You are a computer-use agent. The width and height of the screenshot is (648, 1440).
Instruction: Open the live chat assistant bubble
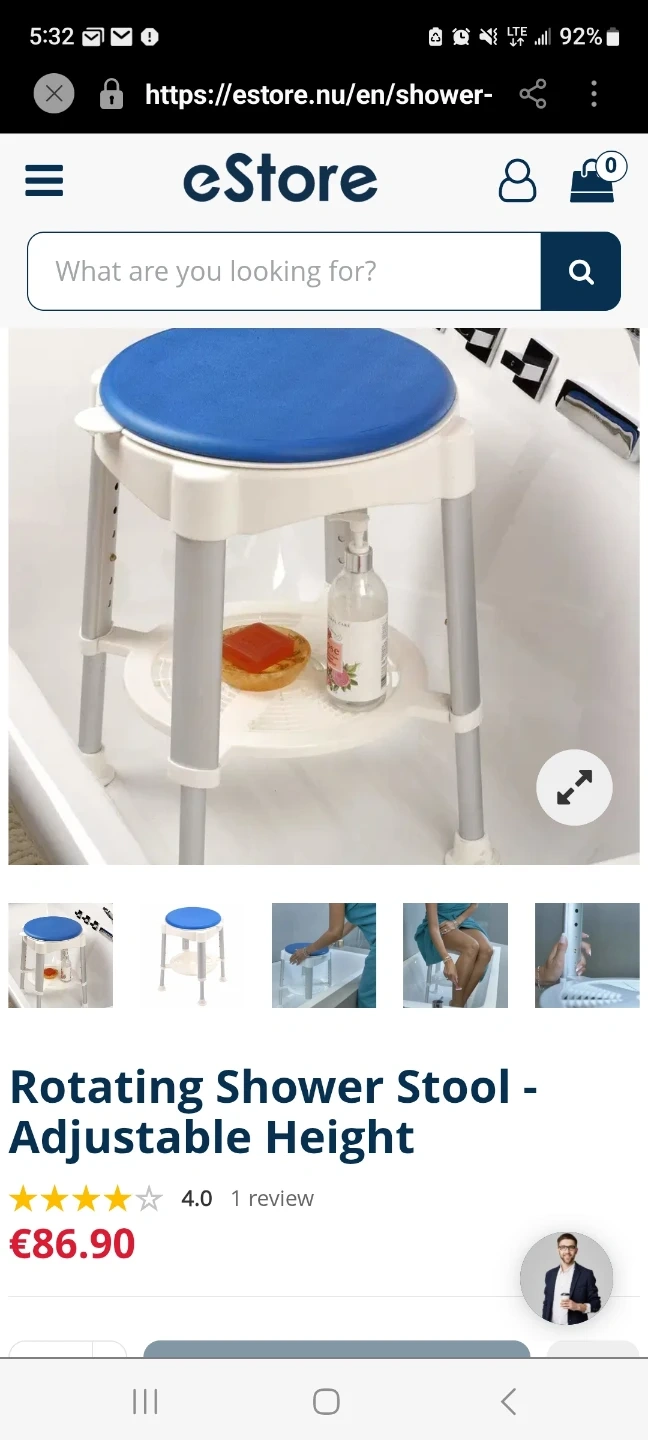click(566, 1278)
